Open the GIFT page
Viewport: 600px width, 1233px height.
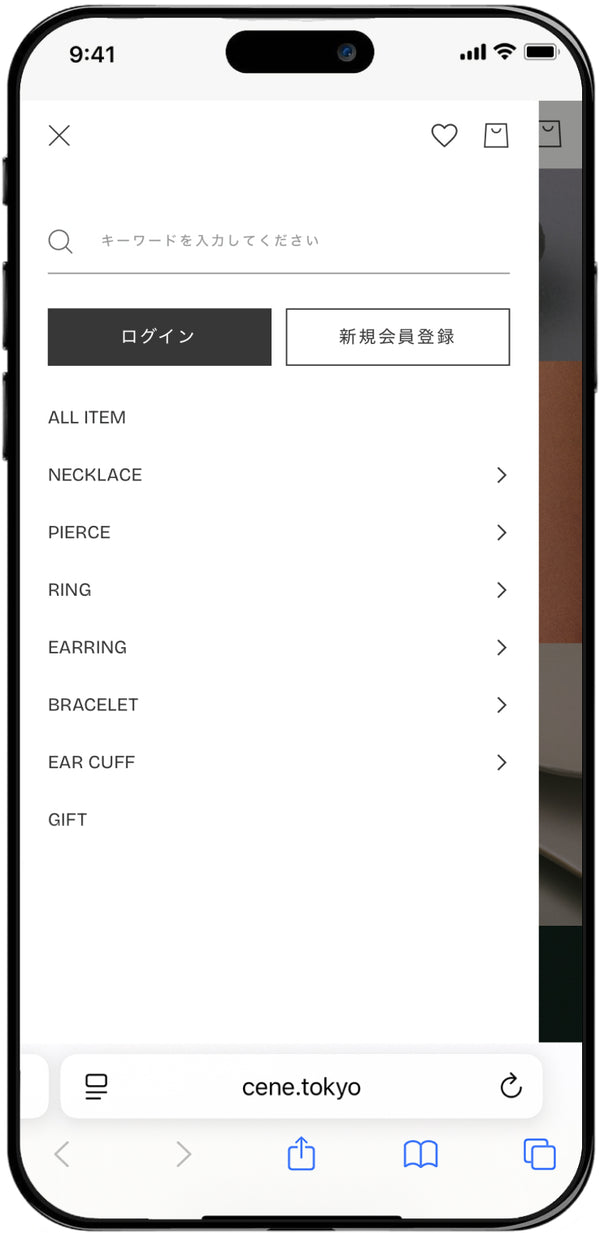tap(68, 820)
